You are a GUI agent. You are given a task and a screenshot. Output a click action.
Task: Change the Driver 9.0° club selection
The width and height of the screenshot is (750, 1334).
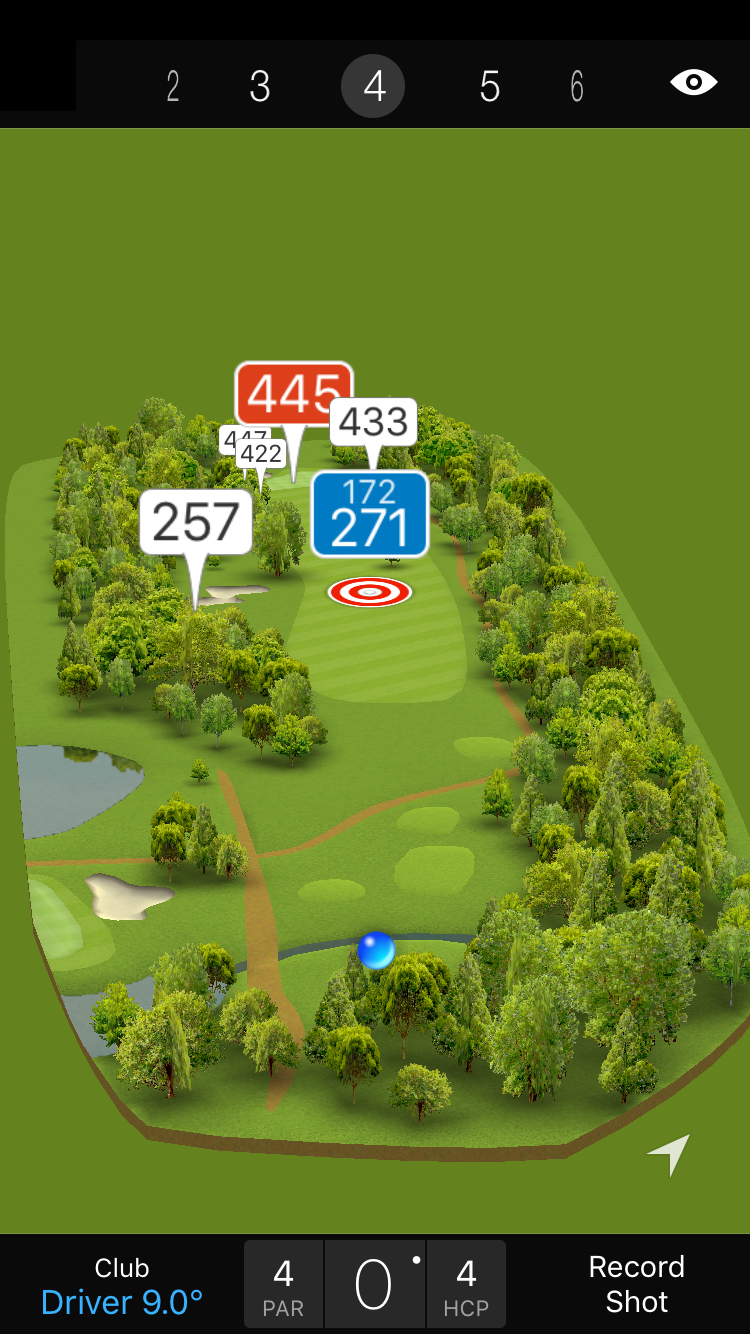[122, 1286]
